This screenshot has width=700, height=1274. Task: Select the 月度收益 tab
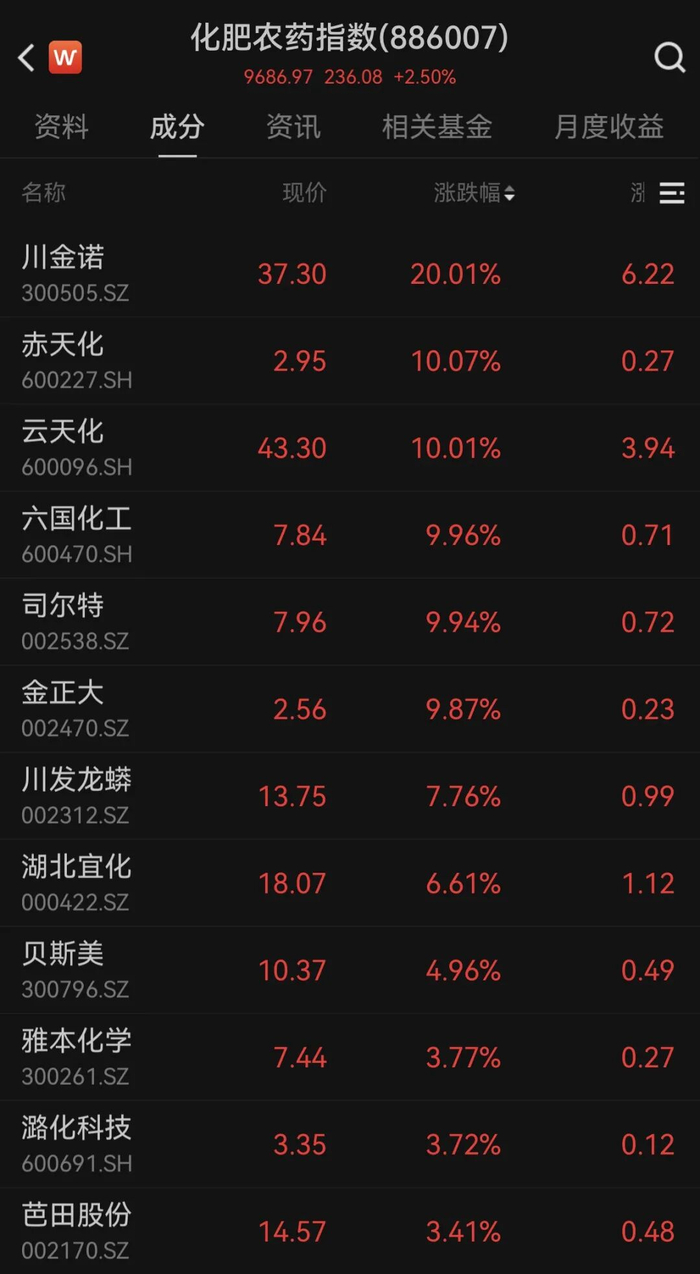(x=609, y=127)
